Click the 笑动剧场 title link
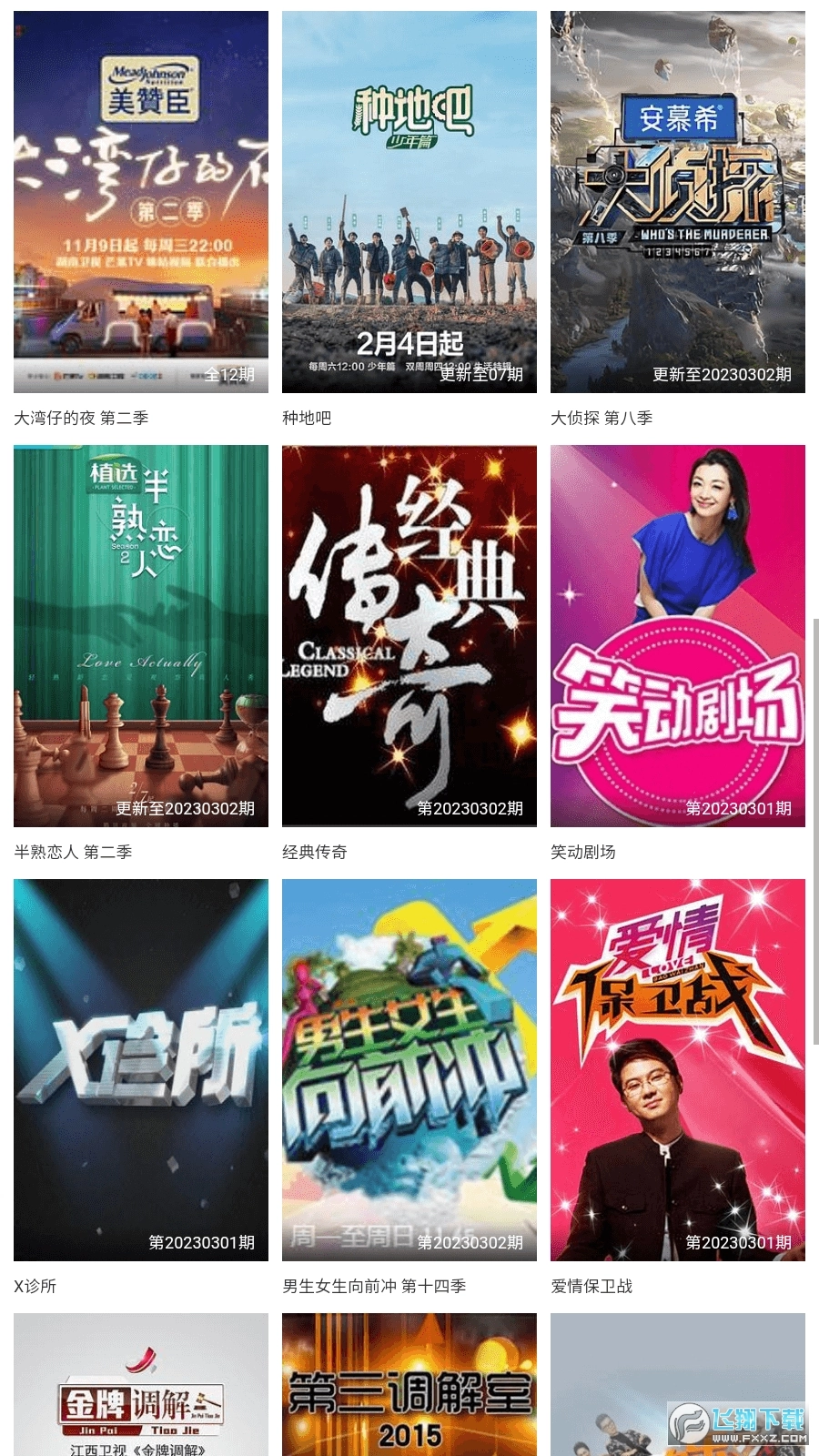The width and height of the screenshot is (819, 1456). point(583,854)
